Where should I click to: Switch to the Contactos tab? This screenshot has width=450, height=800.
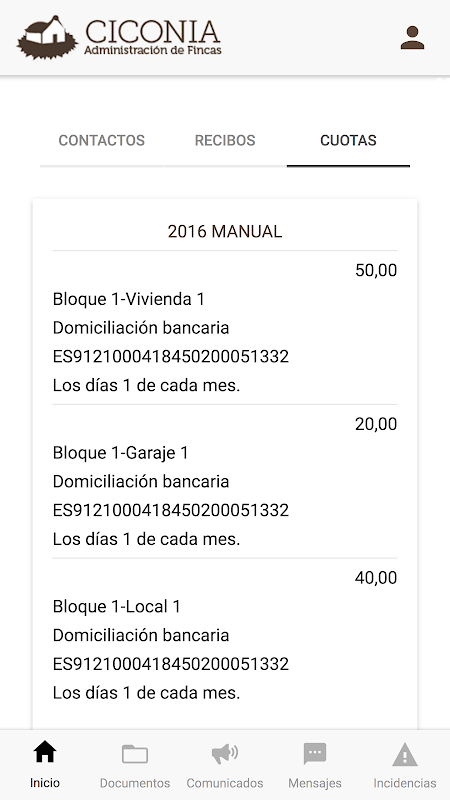tap(102, 141)
